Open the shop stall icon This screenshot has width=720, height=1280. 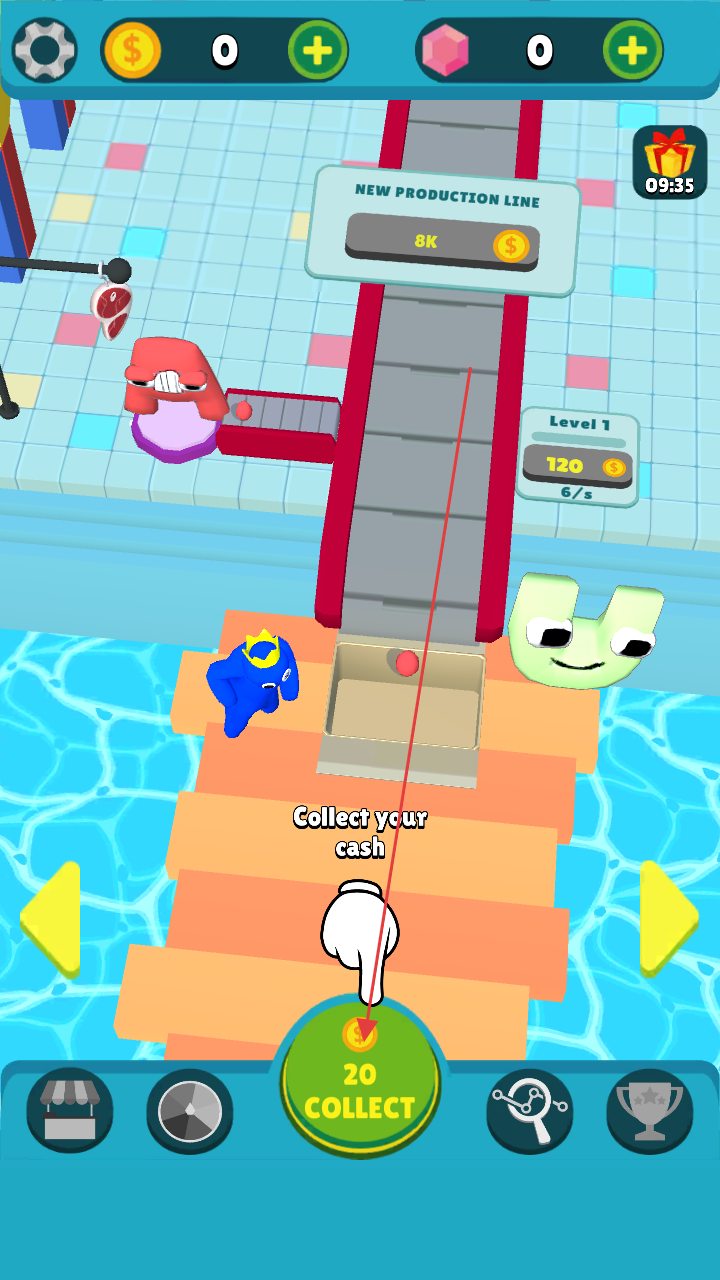pyautogui.click(x=69, y=1111)
